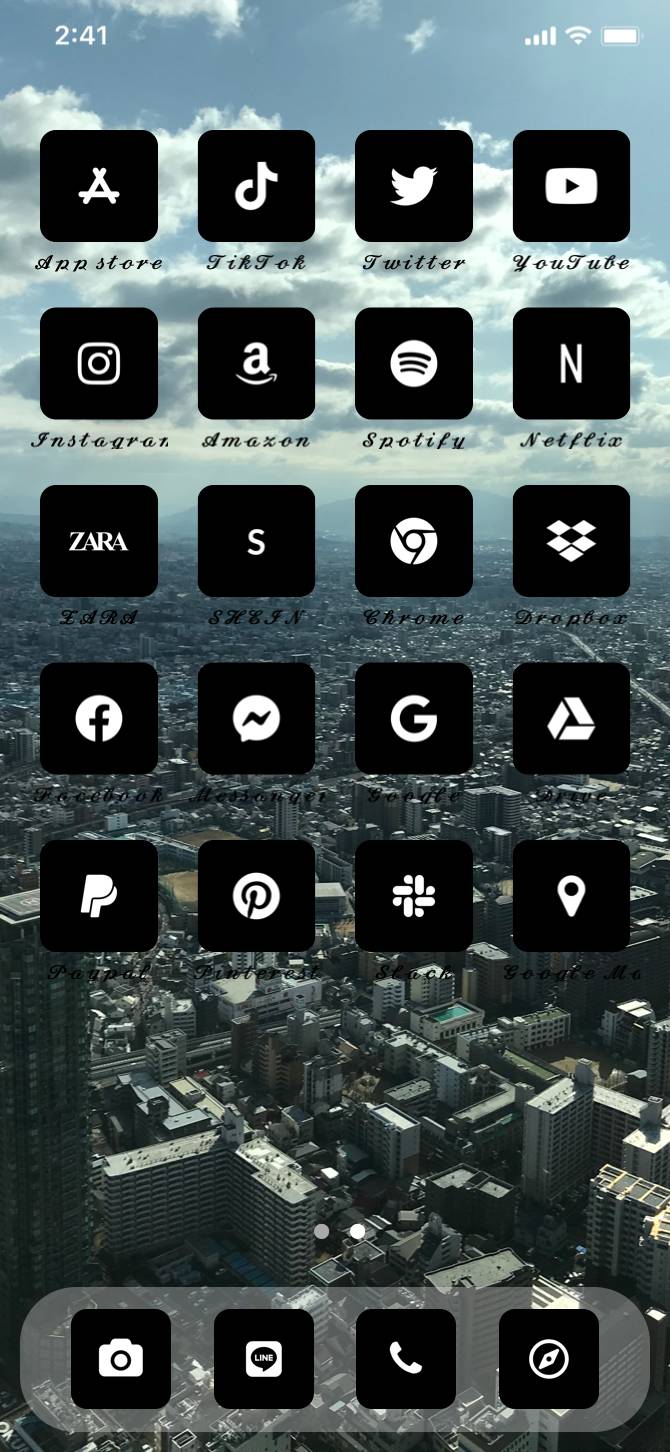Open the Camera from the dock

pos(121,1359)
